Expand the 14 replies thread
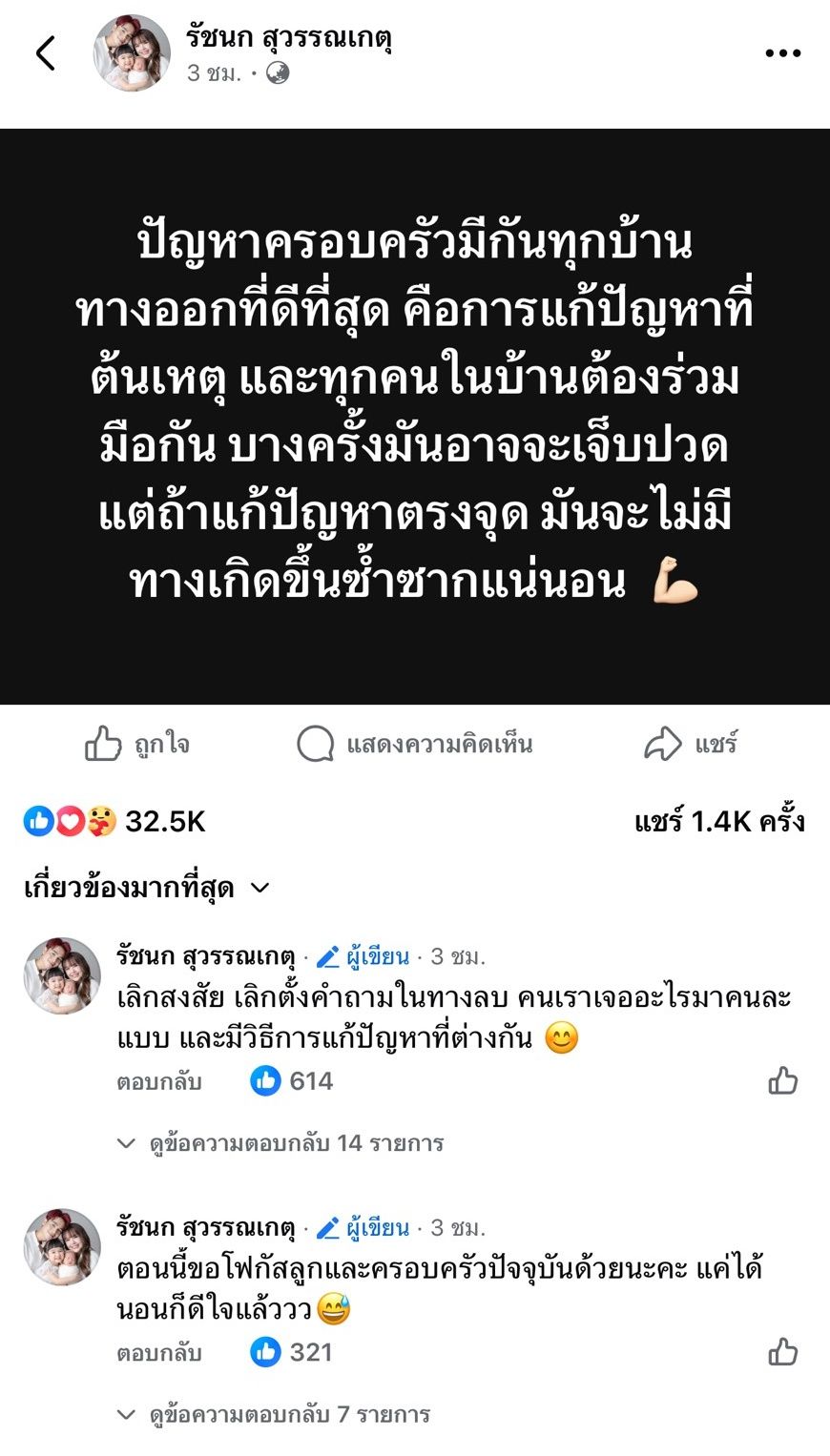This screenshot has height=1456, width=830. (x=281, y=1142)
